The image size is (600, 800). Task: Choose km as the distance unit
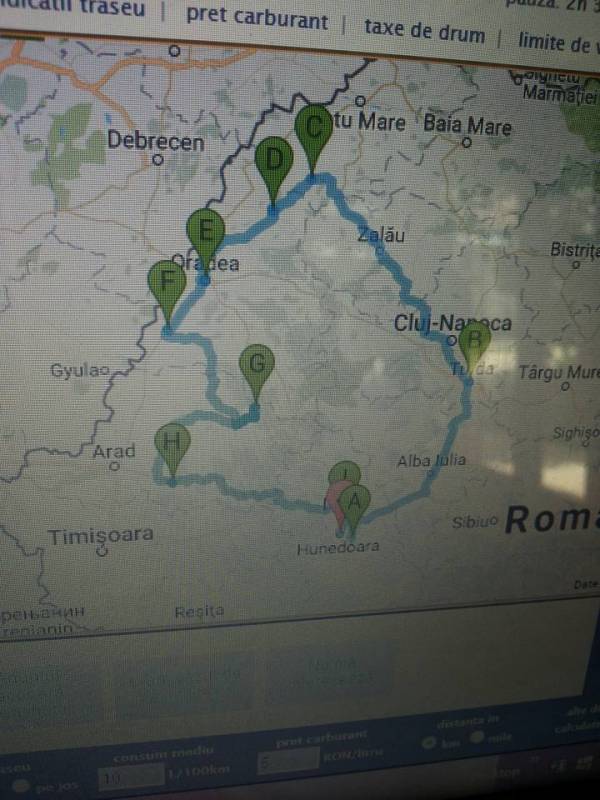[x=429, y=743]
